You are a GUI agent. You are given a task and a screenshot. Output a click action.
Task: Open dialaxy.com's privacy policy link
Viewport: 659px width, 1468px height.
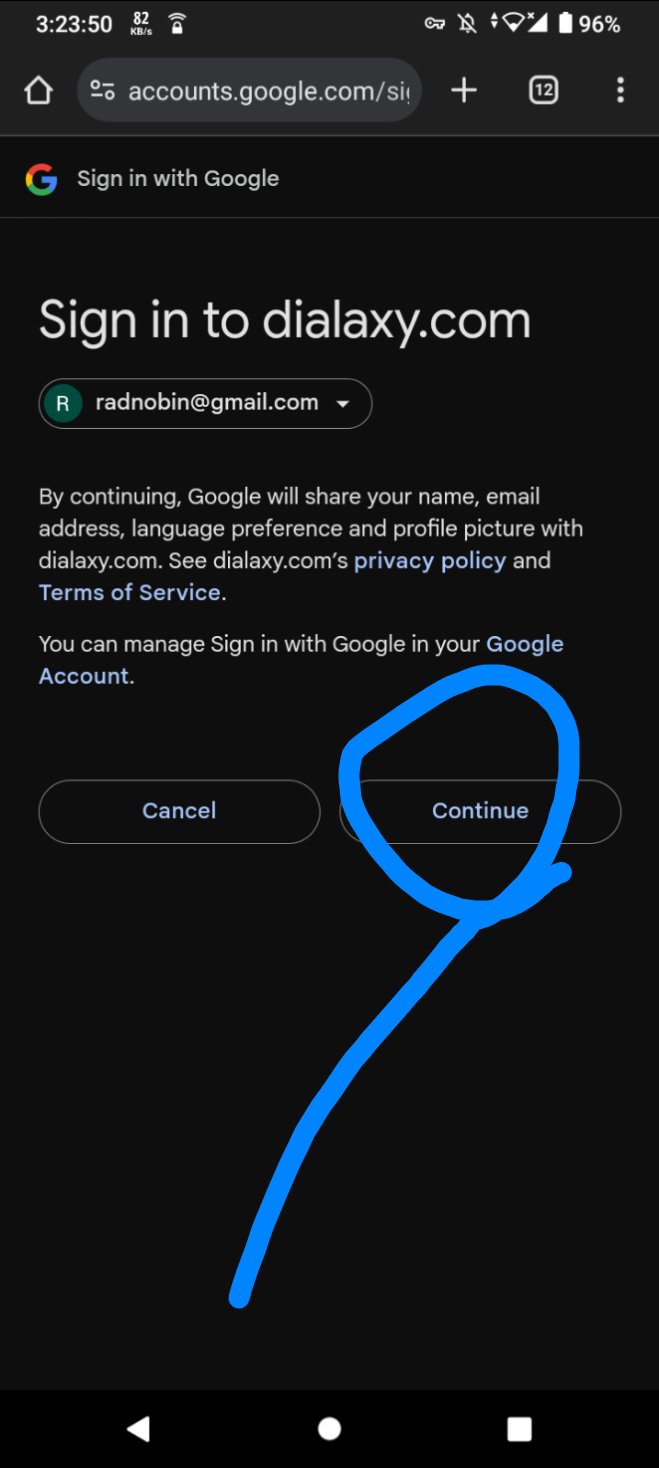coord(430,560)
